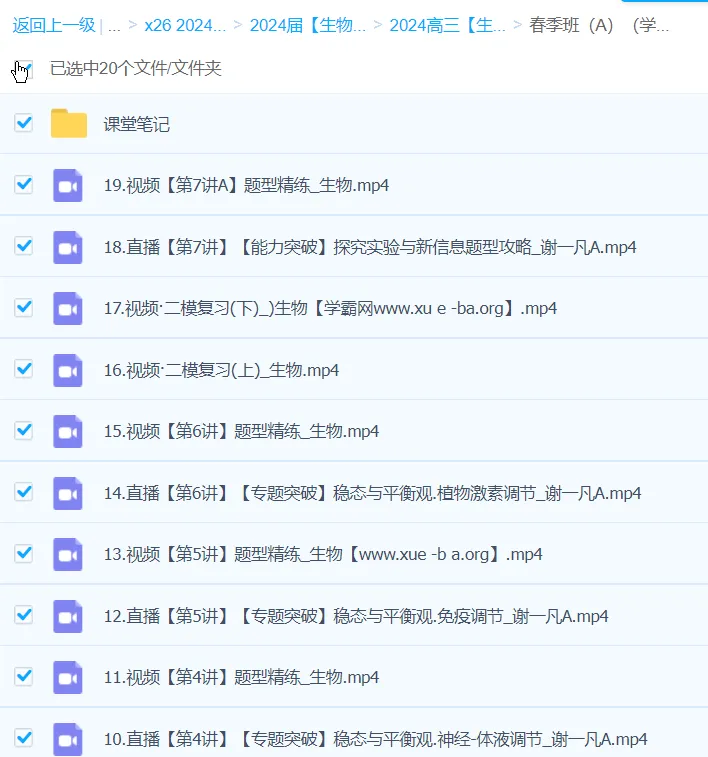Image resolution: width=708 pixels, height=757 pixels.
Task: Open video 19.视频【第7讲A】题型精练
Action: [x=246, y=185]
